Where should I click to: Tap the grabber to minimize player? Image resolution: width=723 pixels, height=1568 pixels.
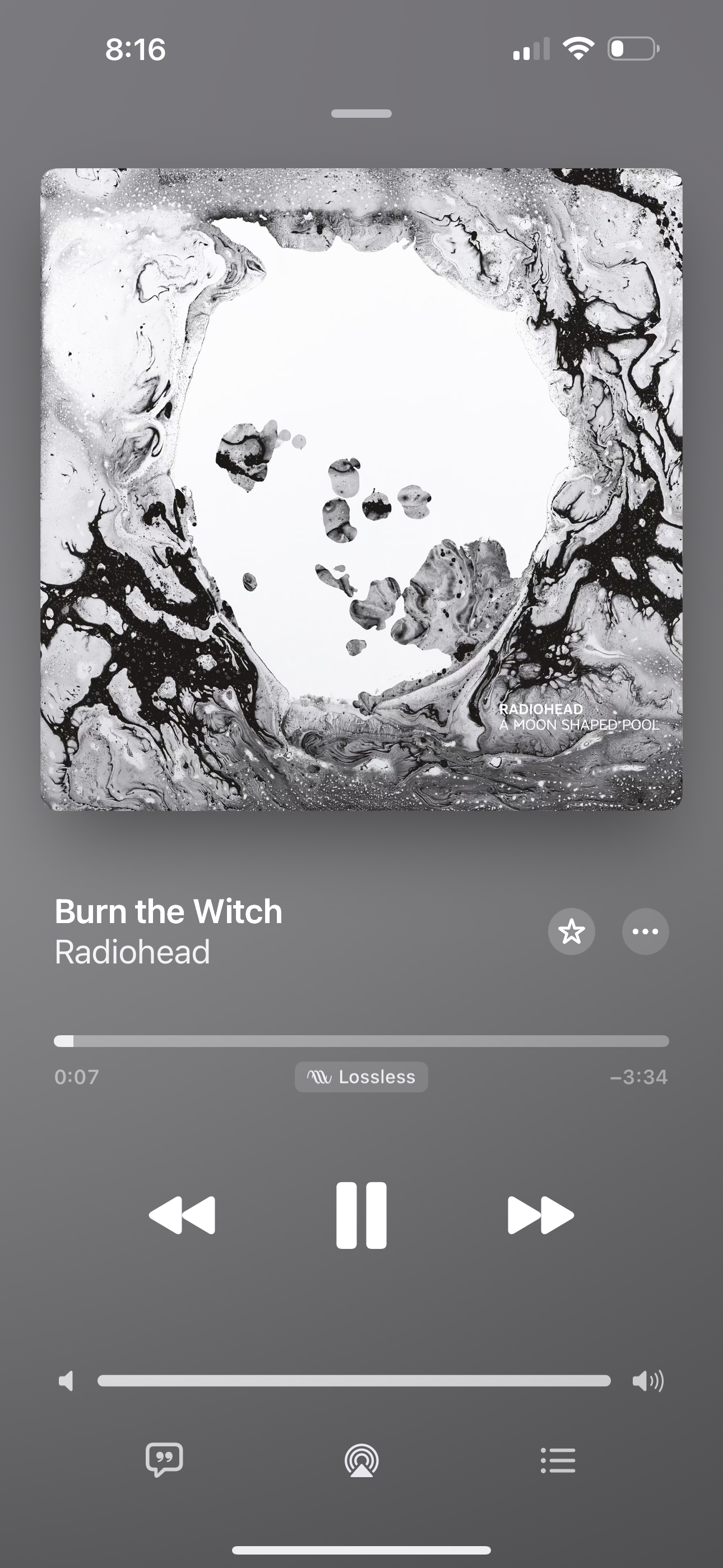click(x=361, y=113)
